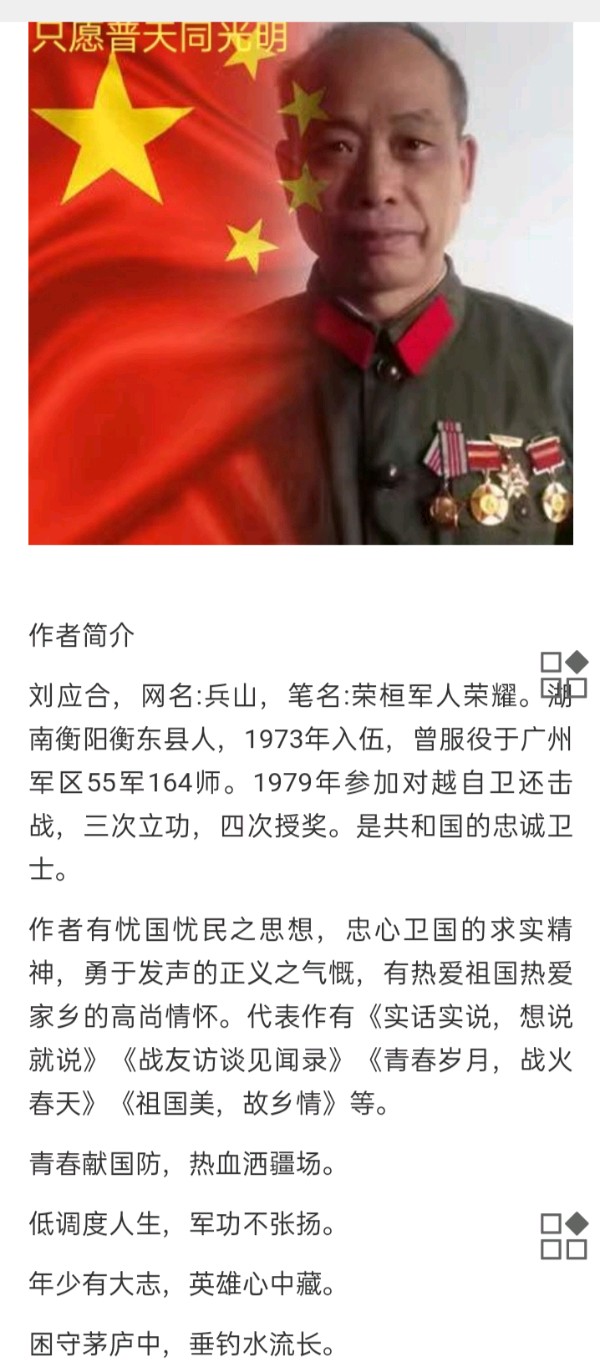Tap the floating grid icon beside 作者简介
This screenshot has height=1362, width=600.
coord(563,674)
